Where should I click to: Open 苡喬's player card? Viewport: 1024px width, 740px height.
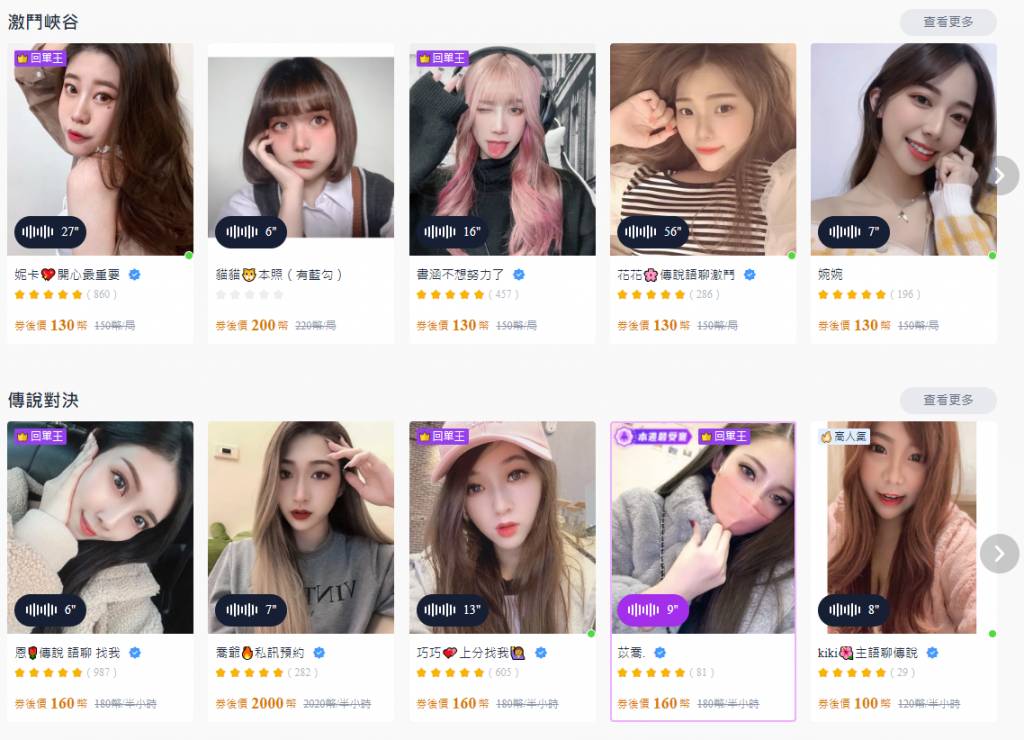pyautogui.click(x=703, y=571)
